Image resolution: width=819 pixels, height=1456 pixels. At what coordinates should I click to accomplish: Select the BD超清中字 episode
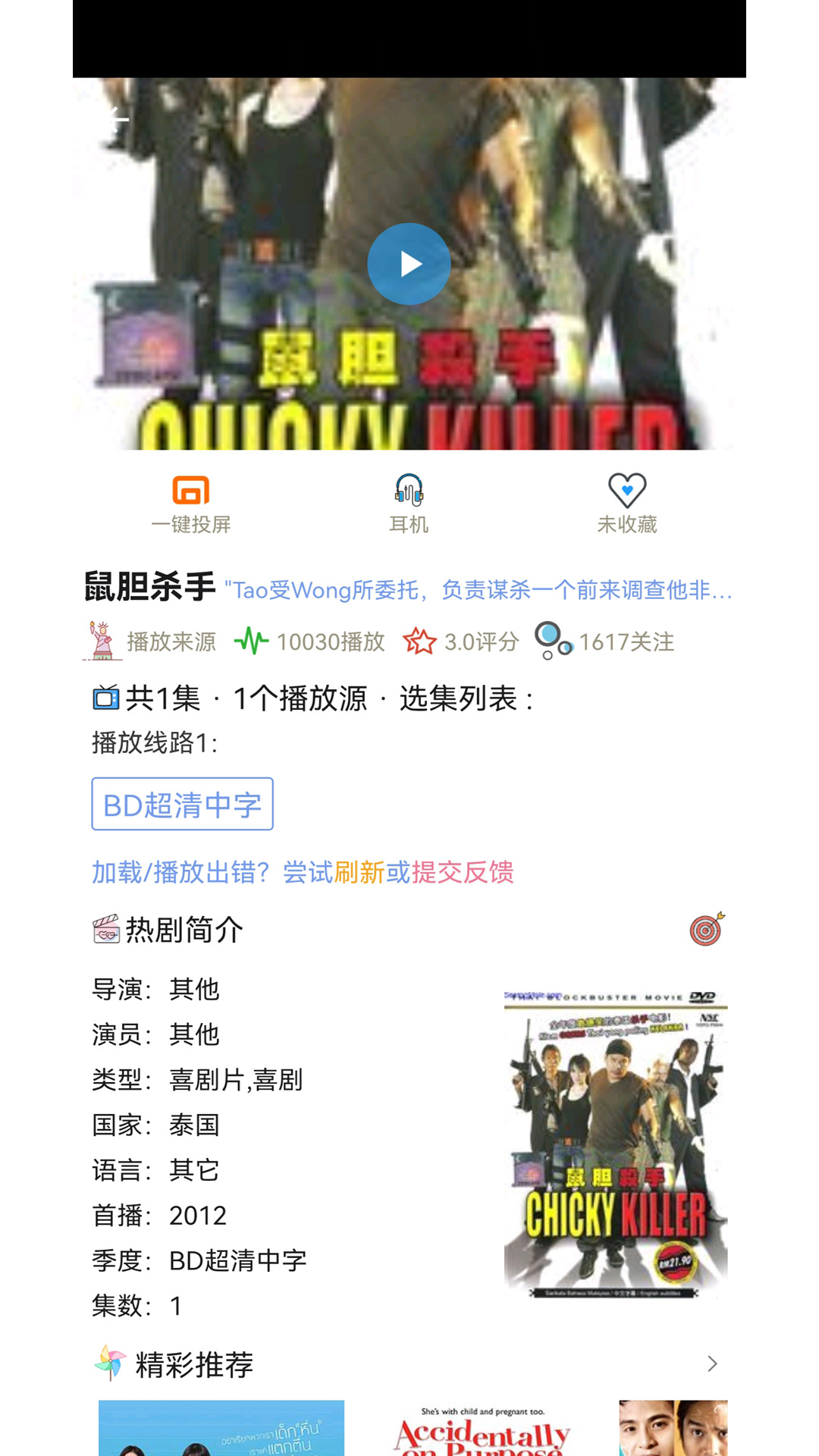[x=182, y=804]
